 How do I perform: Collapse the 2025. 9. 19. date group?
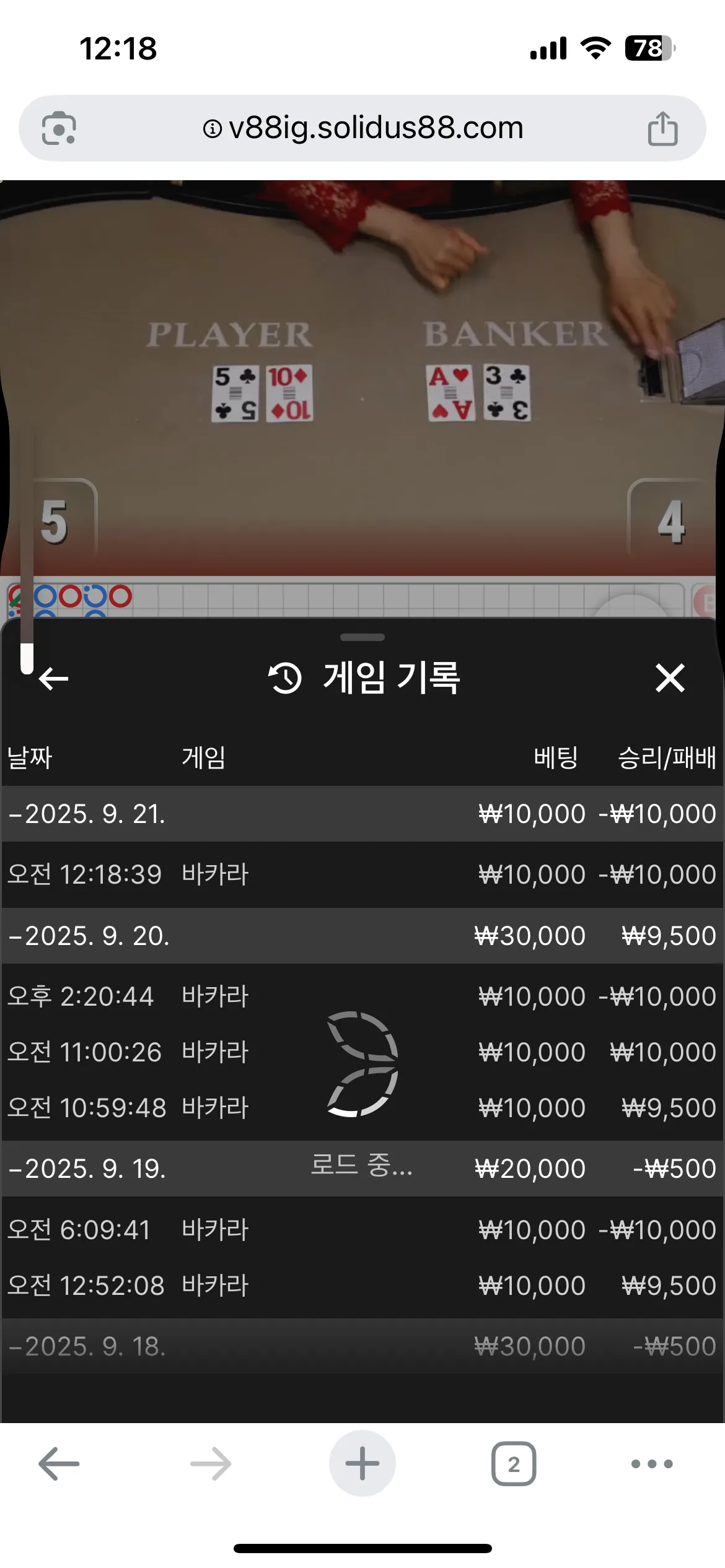[x=362, y=1169]
